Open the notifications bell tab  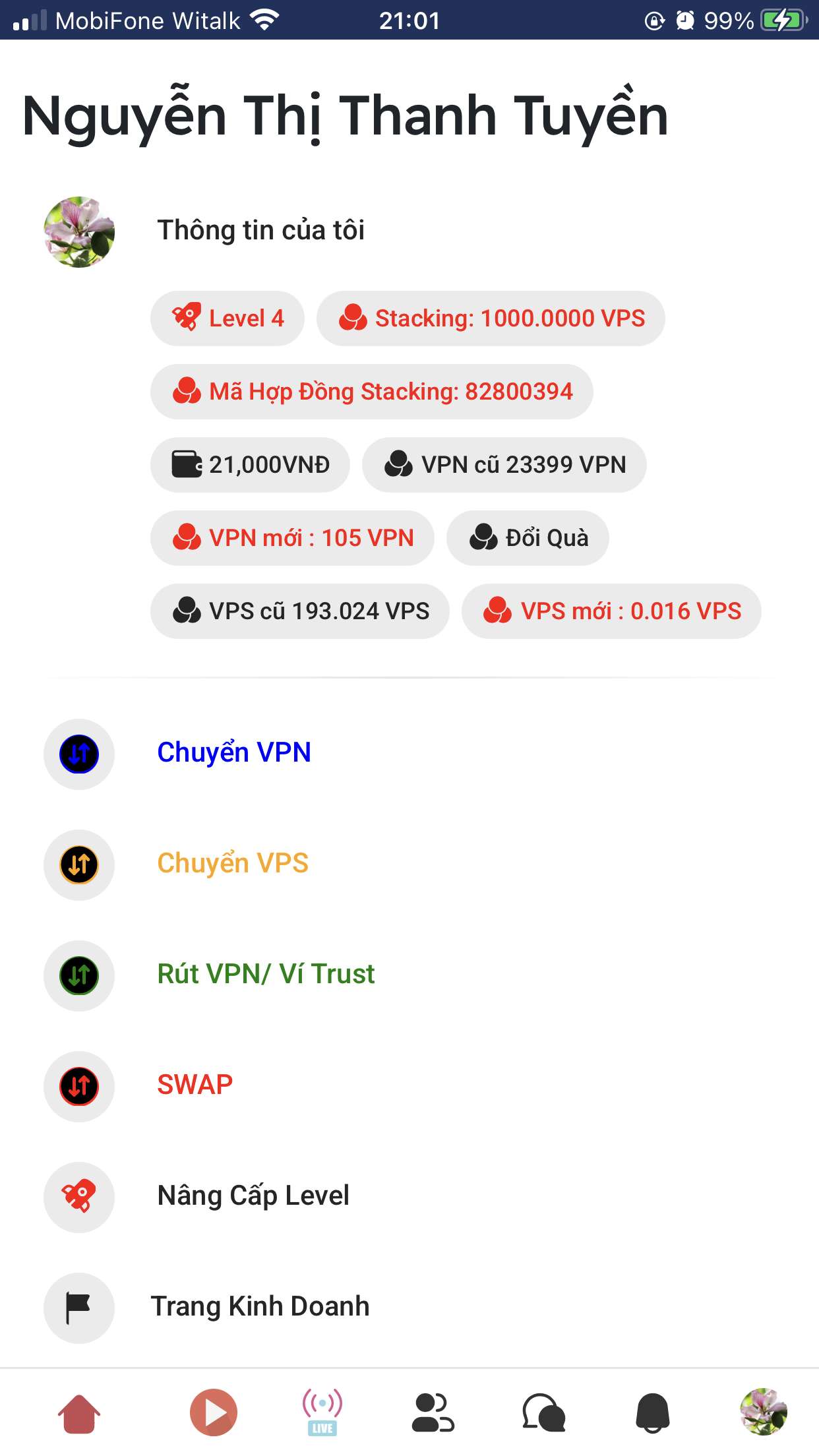pyautogui.click(x=652, y=1413)
